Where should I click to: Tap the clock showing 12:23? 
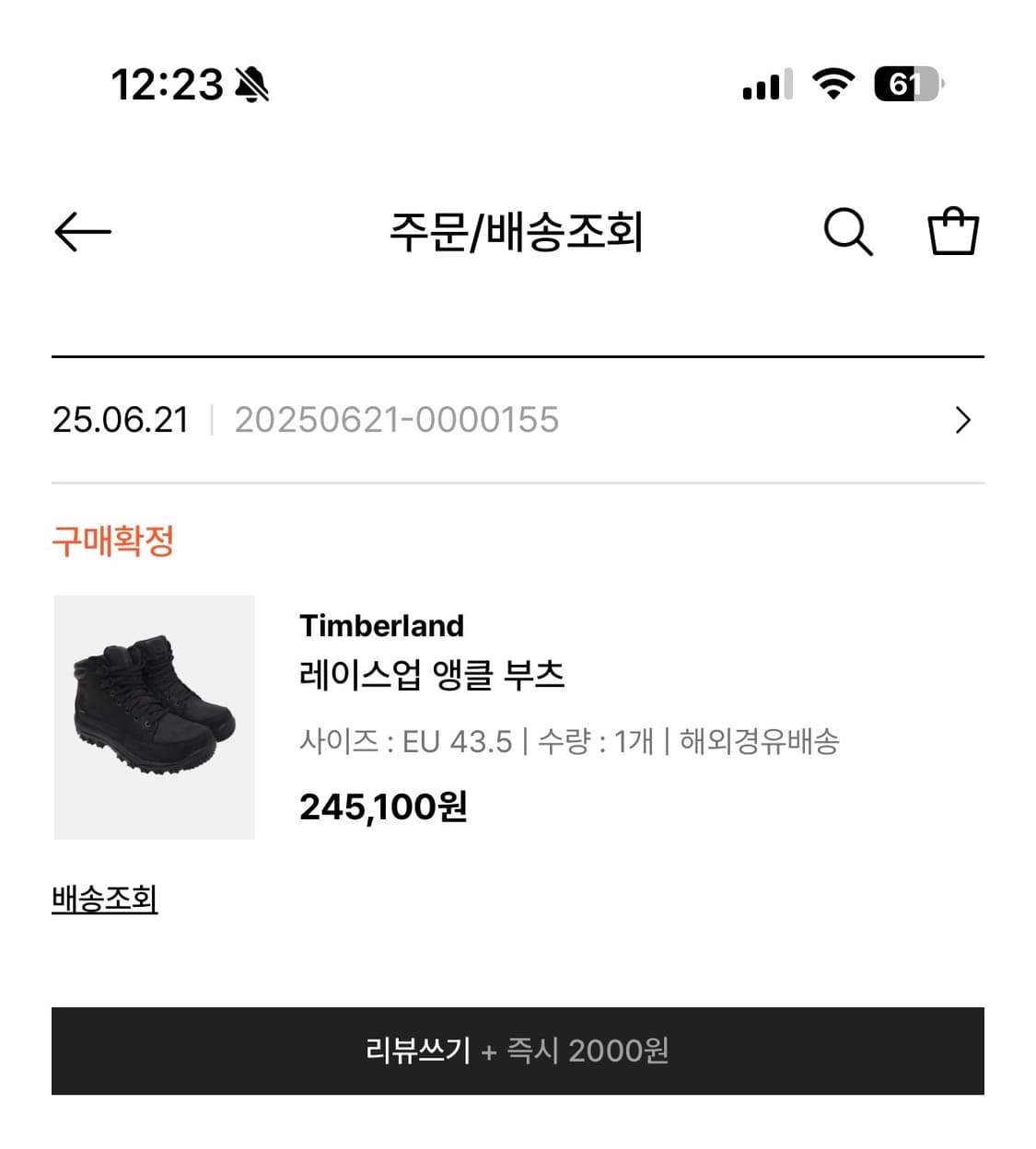(166, 84)
